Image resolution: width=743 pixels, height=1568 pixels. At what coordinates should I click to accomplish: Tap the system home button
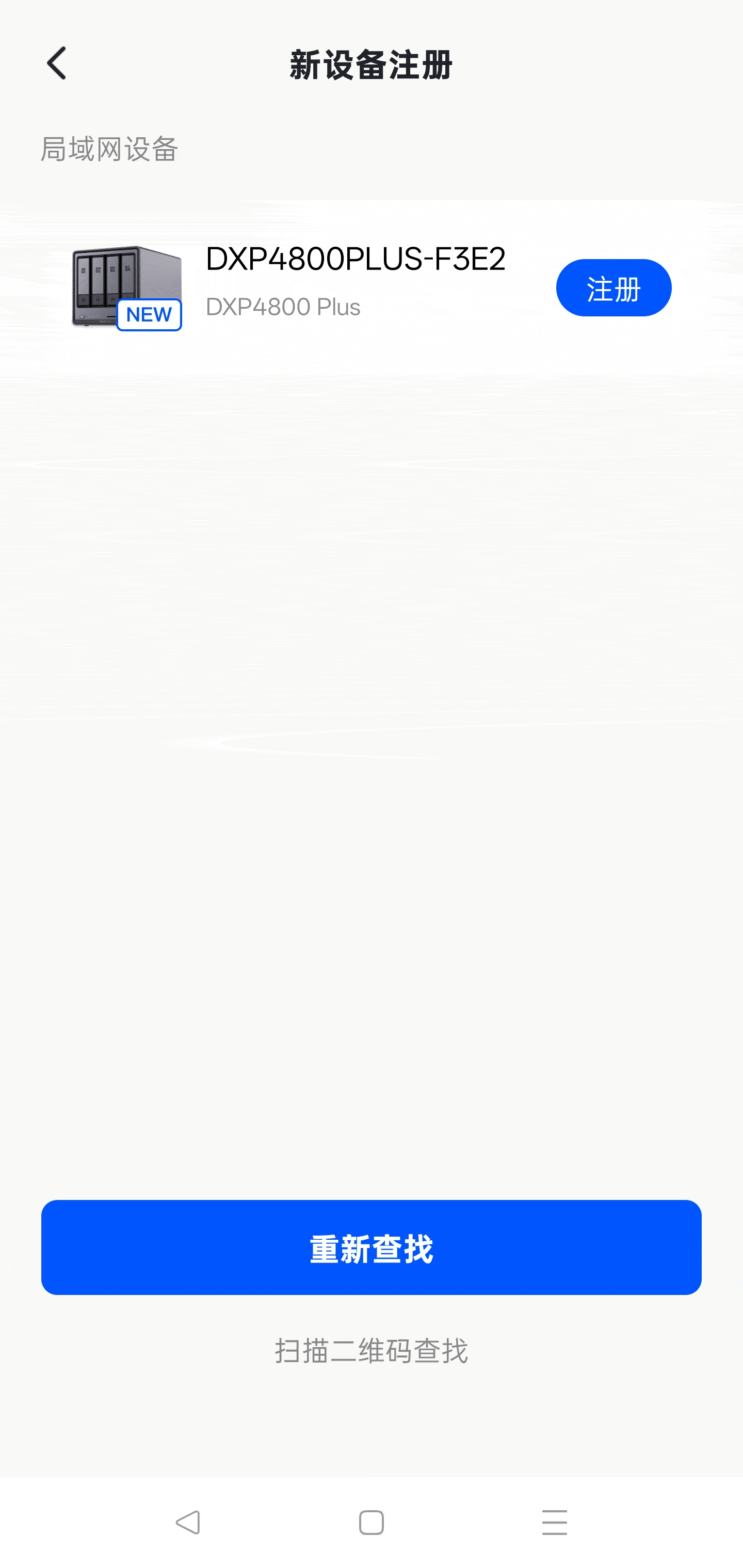tap(371, 1523)
